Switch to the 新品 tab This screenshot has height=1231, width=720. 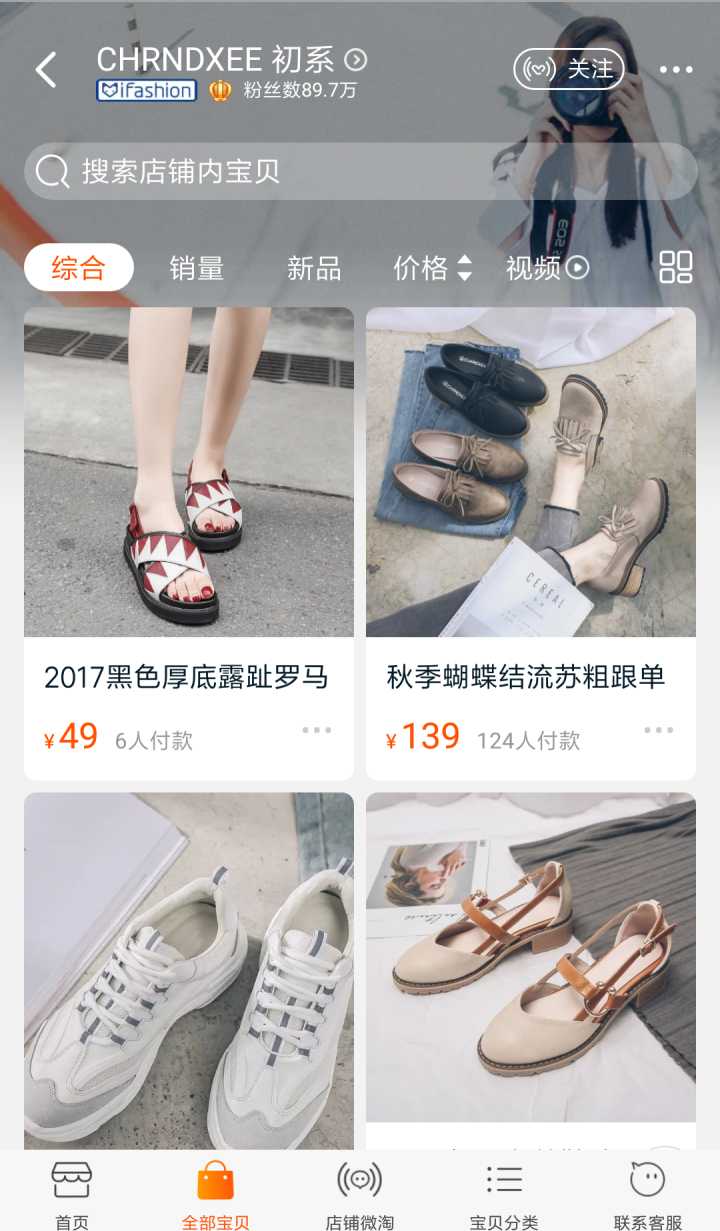(314, 268)
